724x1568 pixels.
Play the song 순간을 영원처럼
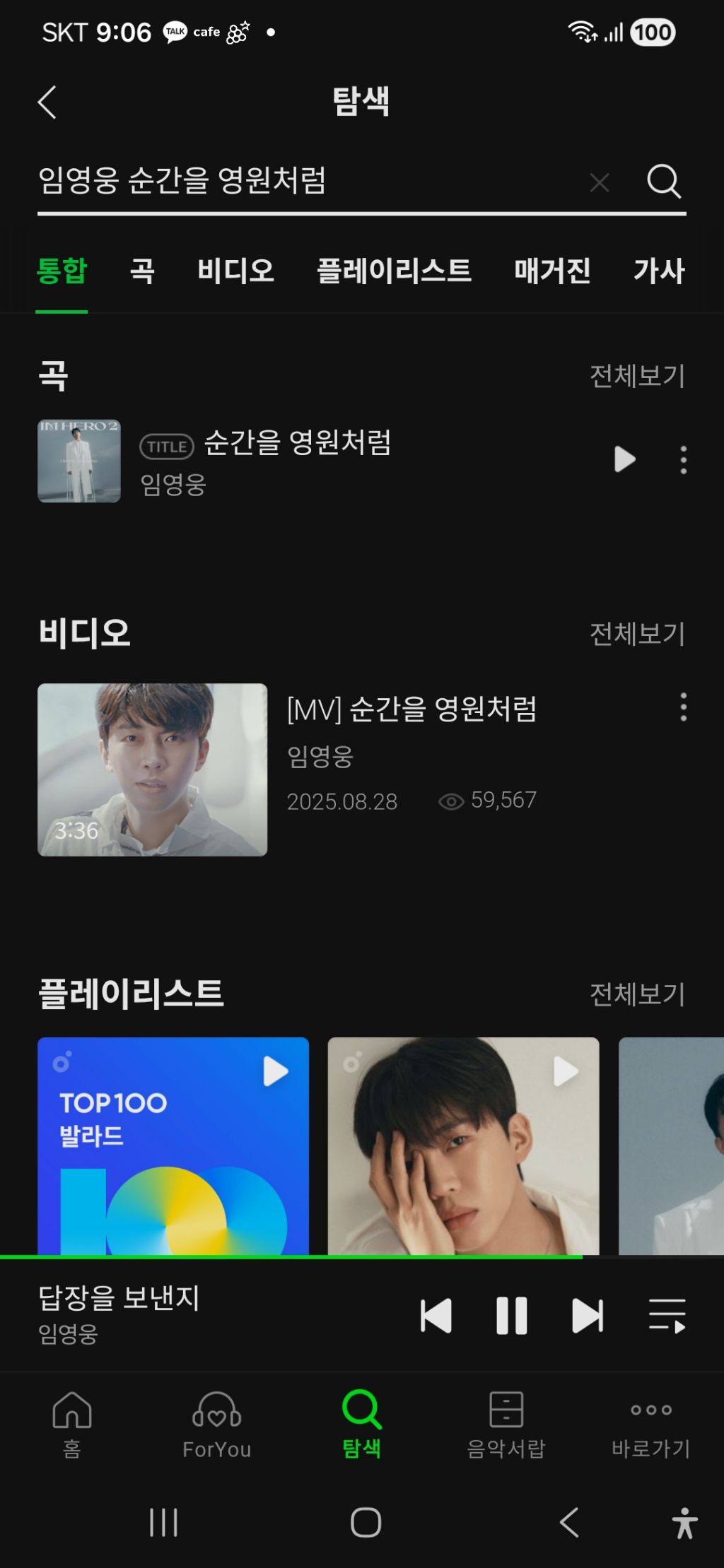pos(625,459)
